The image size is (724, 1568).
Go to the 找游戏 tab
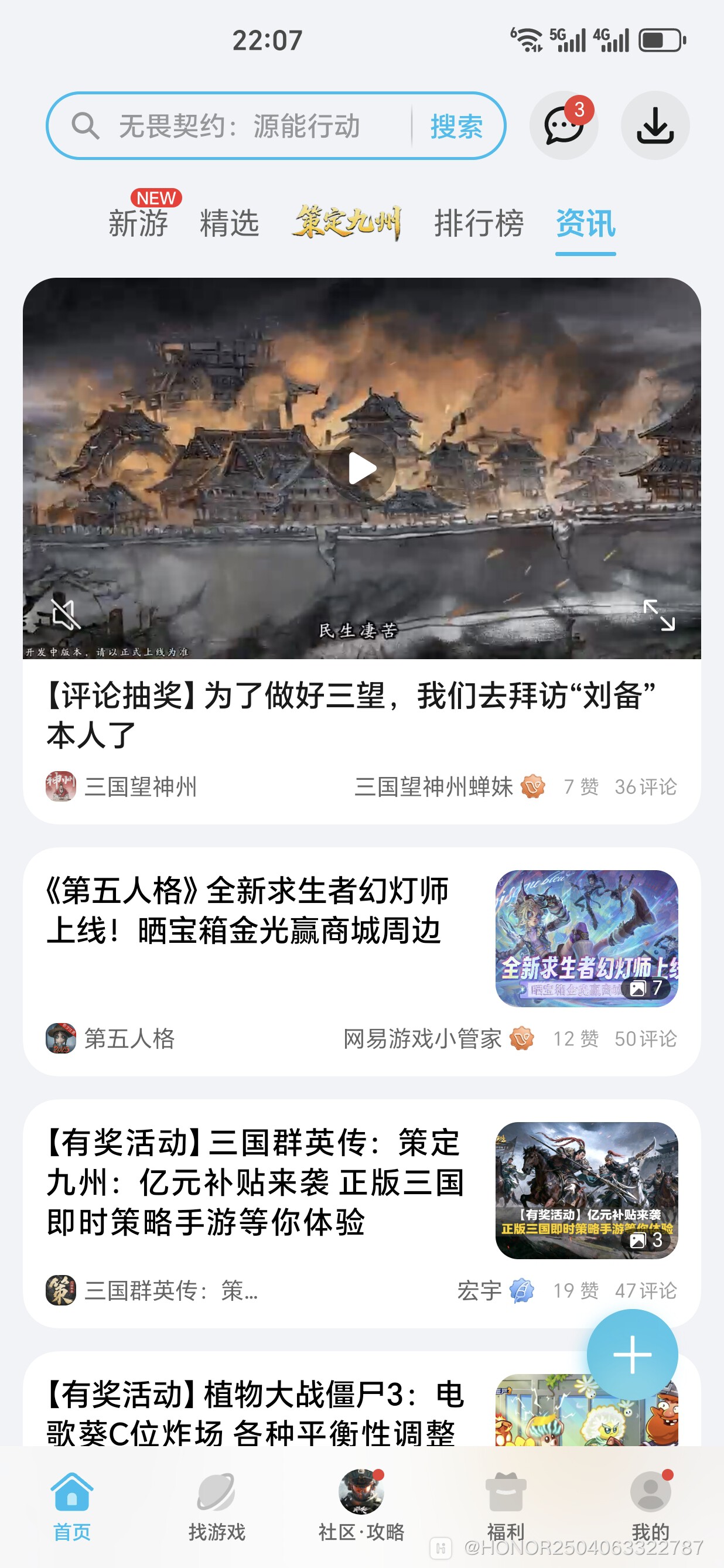pos(217,1505)
